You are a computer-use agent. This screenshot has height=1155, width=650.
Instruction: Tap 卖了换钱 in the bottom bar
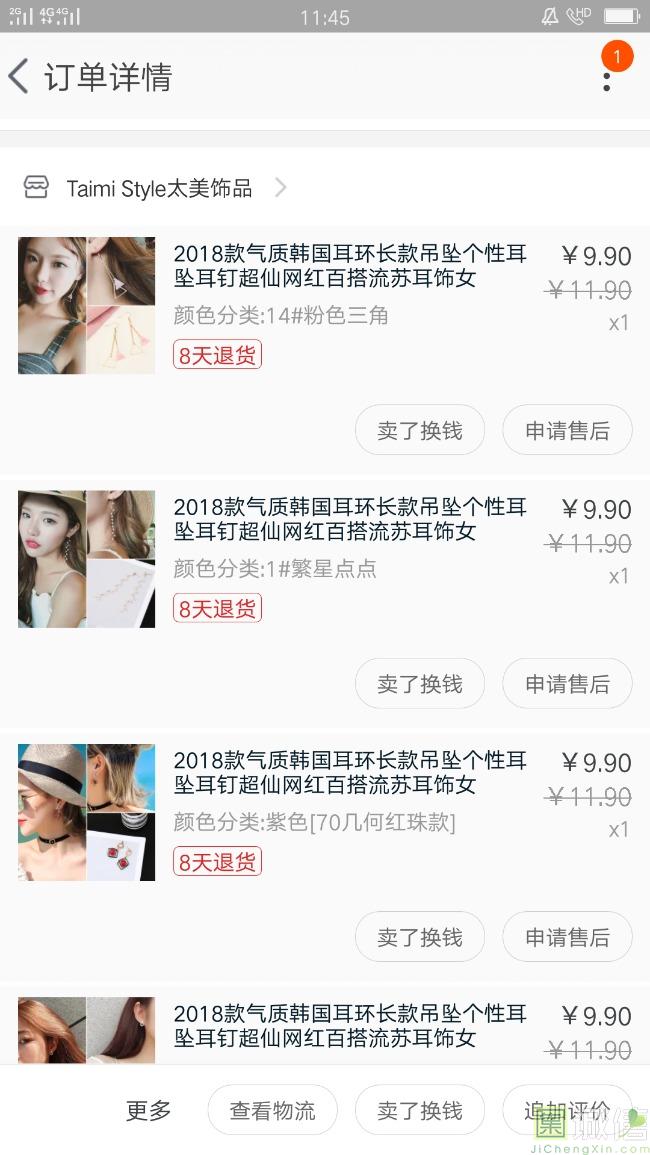click(x=420, y=1110)
